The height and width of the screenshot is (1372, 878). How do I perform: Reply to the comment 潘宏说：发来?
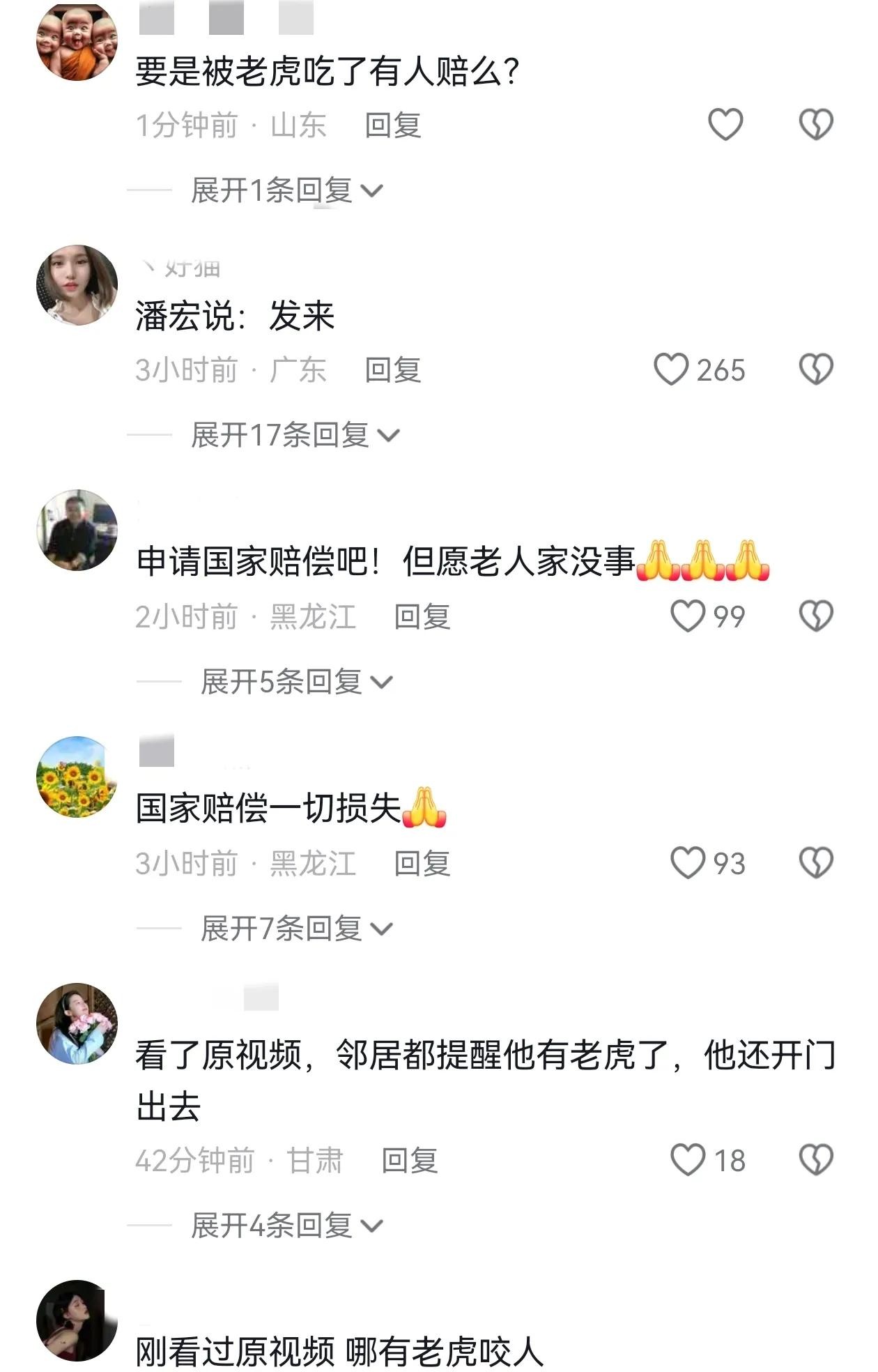pos(393,369)
